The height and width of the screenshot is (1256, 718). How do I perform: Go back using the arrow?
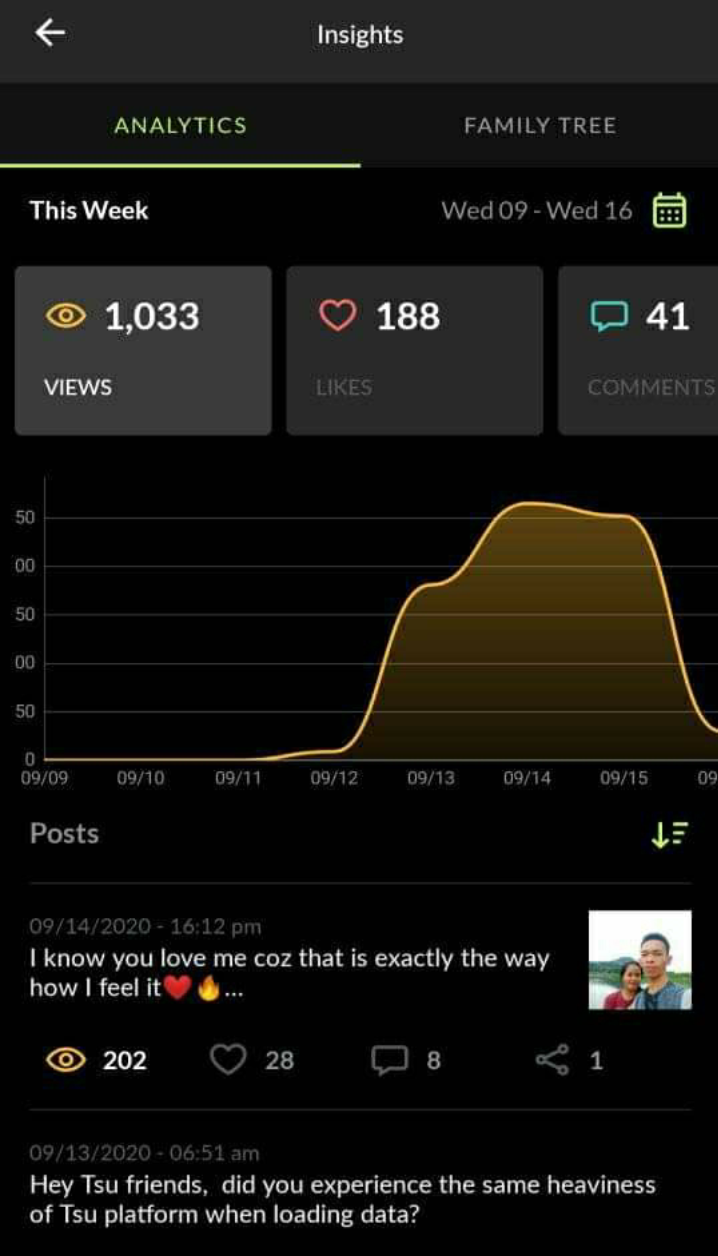coord(50,33)
